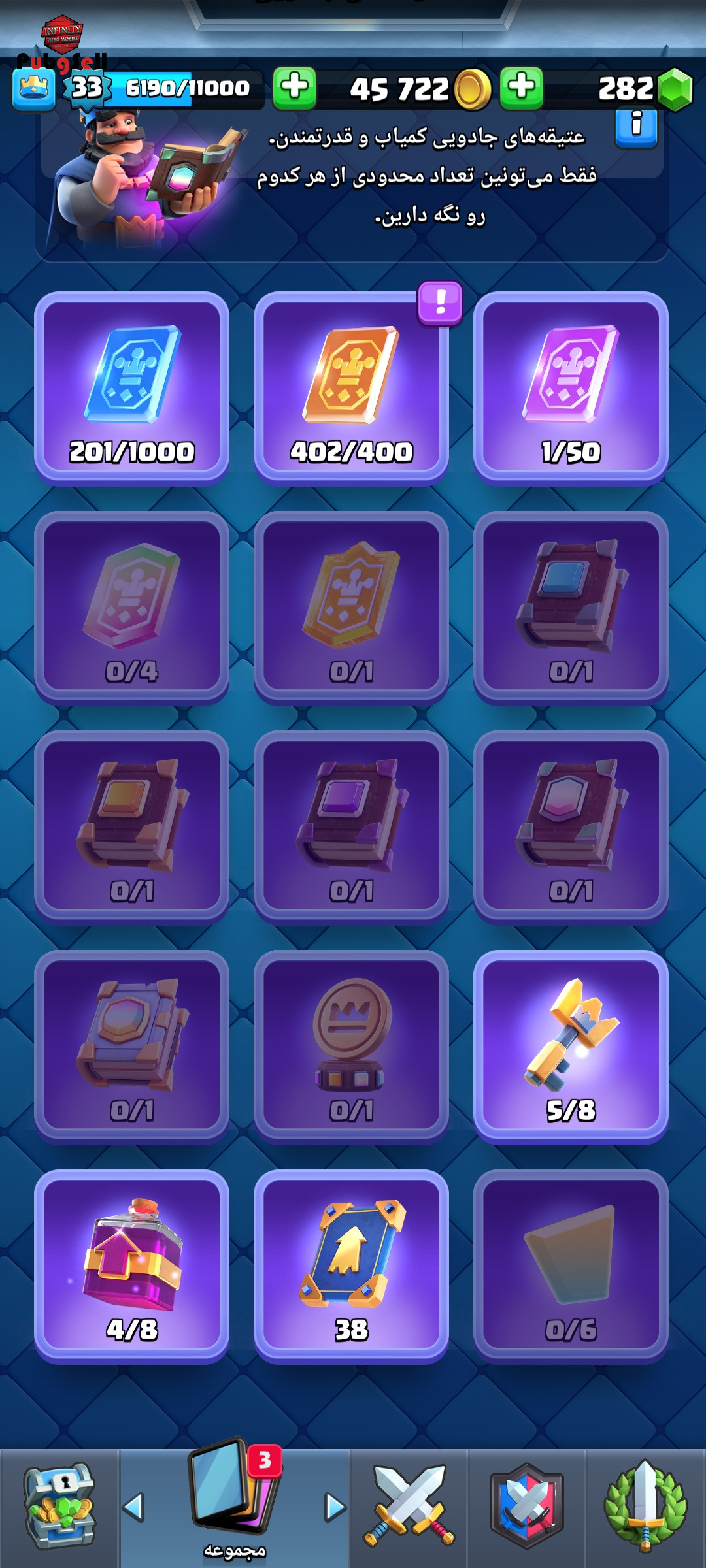The image size is (706, 1568).
Task: Select the faded green wild card tile 0/4
Action: (131, 608)
